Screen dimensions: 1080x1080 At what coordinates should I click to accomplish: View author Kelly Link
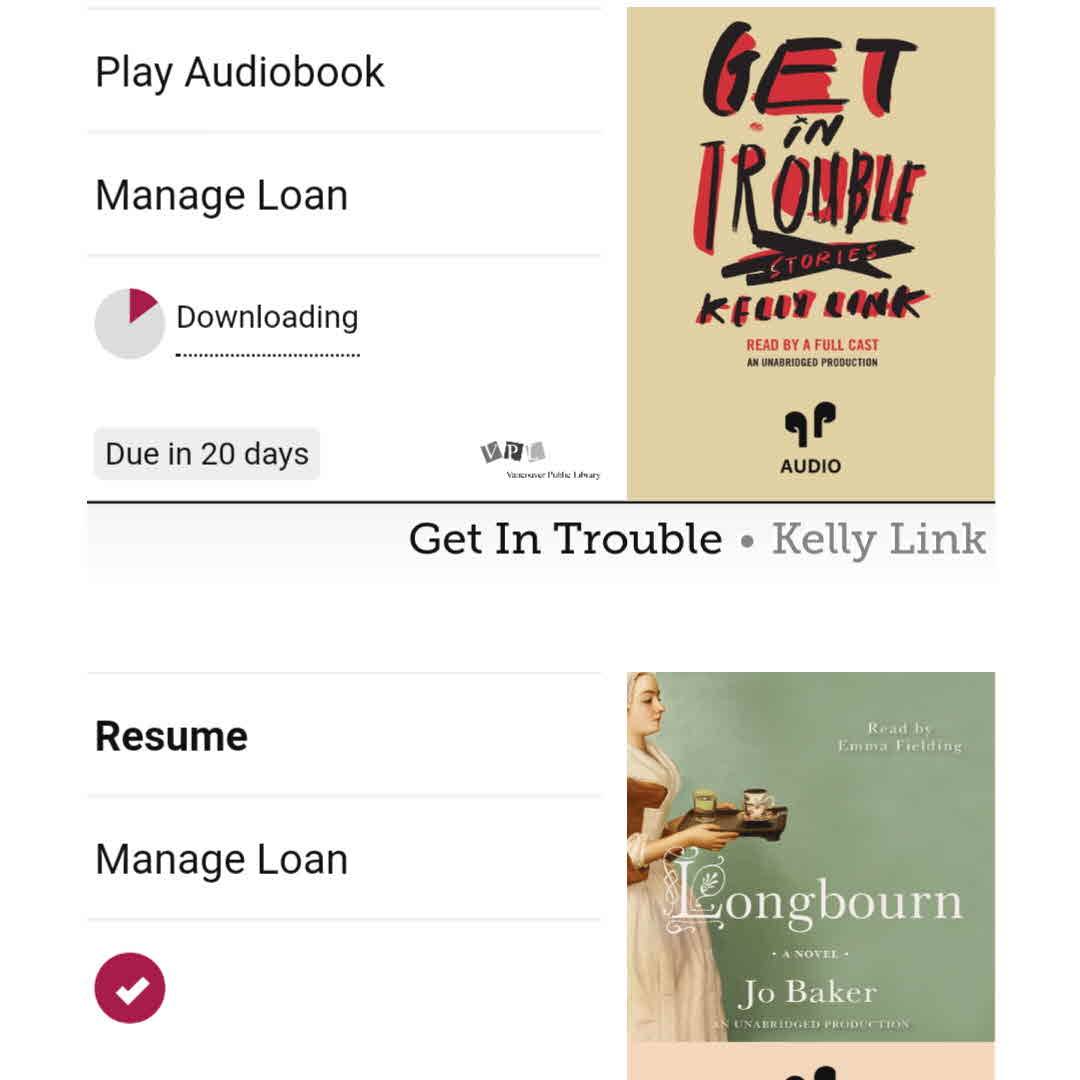[879, 539]
